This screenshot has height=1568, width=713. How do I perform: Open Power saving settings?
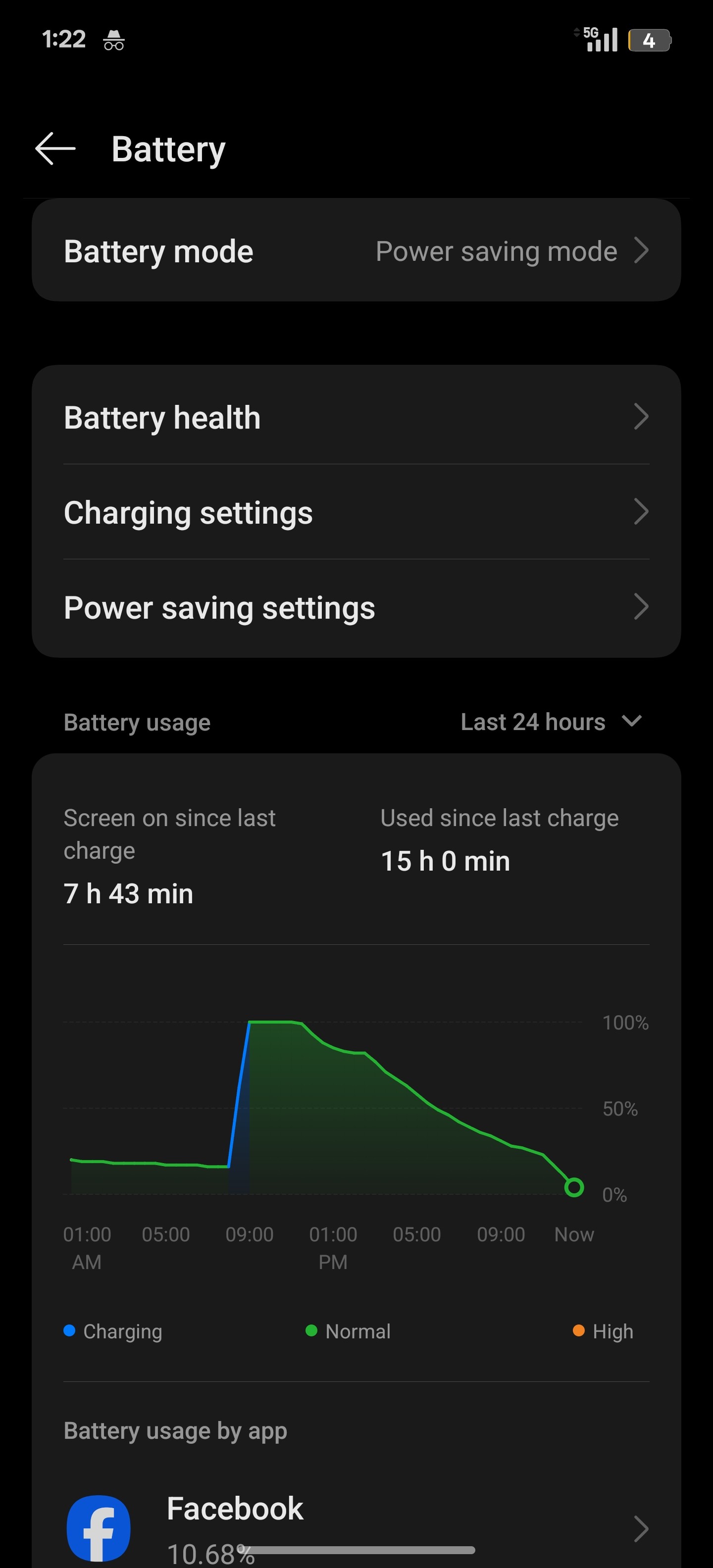coord(356,607)
